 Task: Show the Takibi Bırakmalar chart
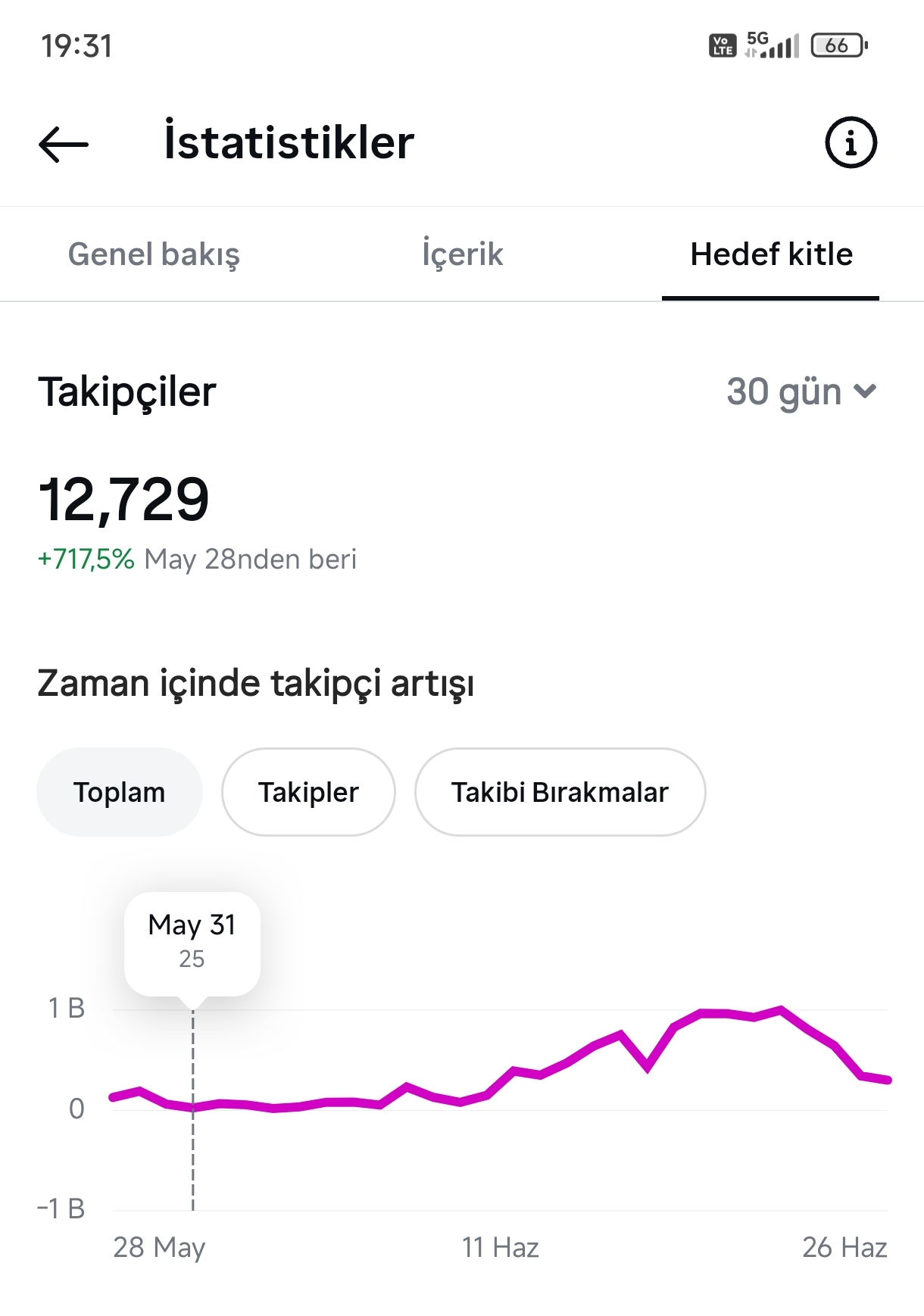pos(560,792)
